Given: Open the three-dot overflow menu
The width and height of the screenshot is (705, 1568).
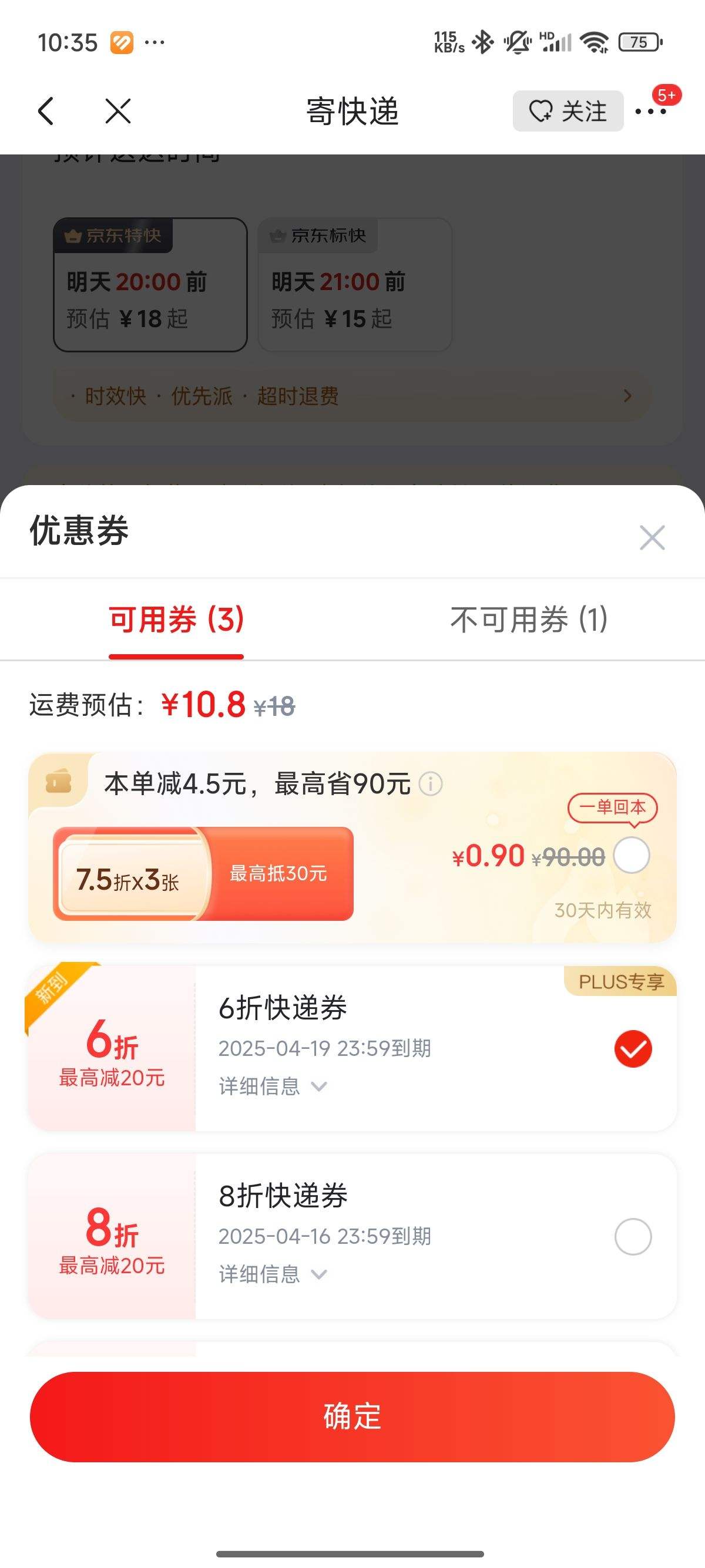Looking at the screenshot, I should pyautogui.click(x=650, y=111).
